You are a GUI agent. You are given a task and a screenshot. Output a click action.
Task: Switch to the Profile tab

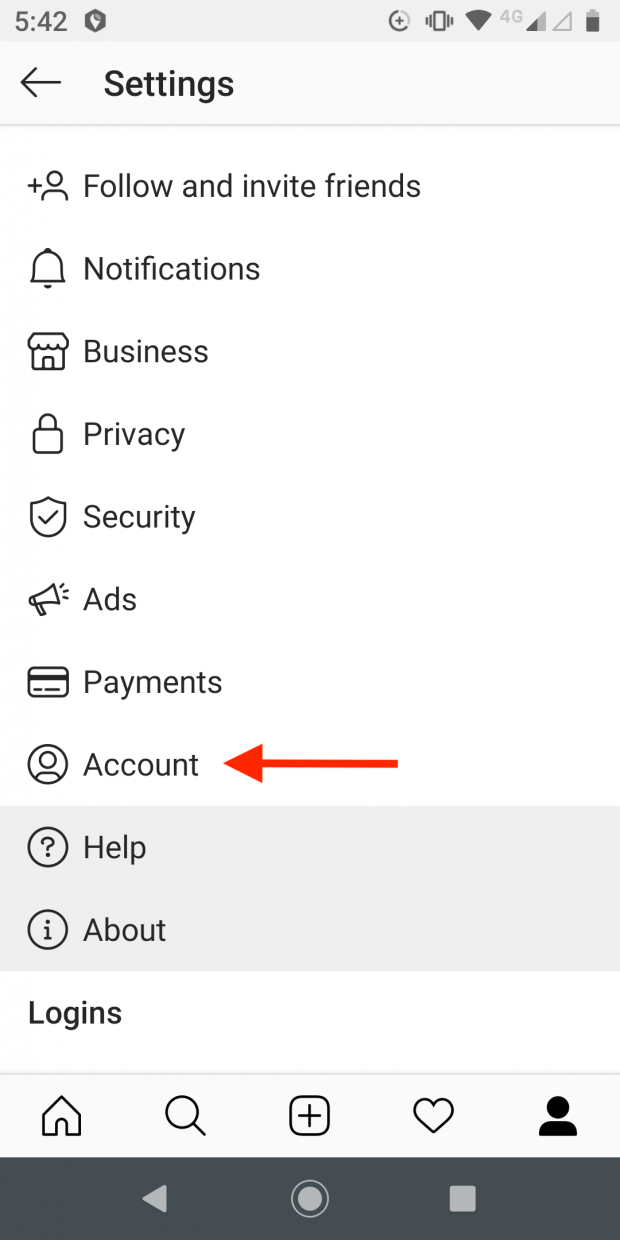(x=558, y=1116)
